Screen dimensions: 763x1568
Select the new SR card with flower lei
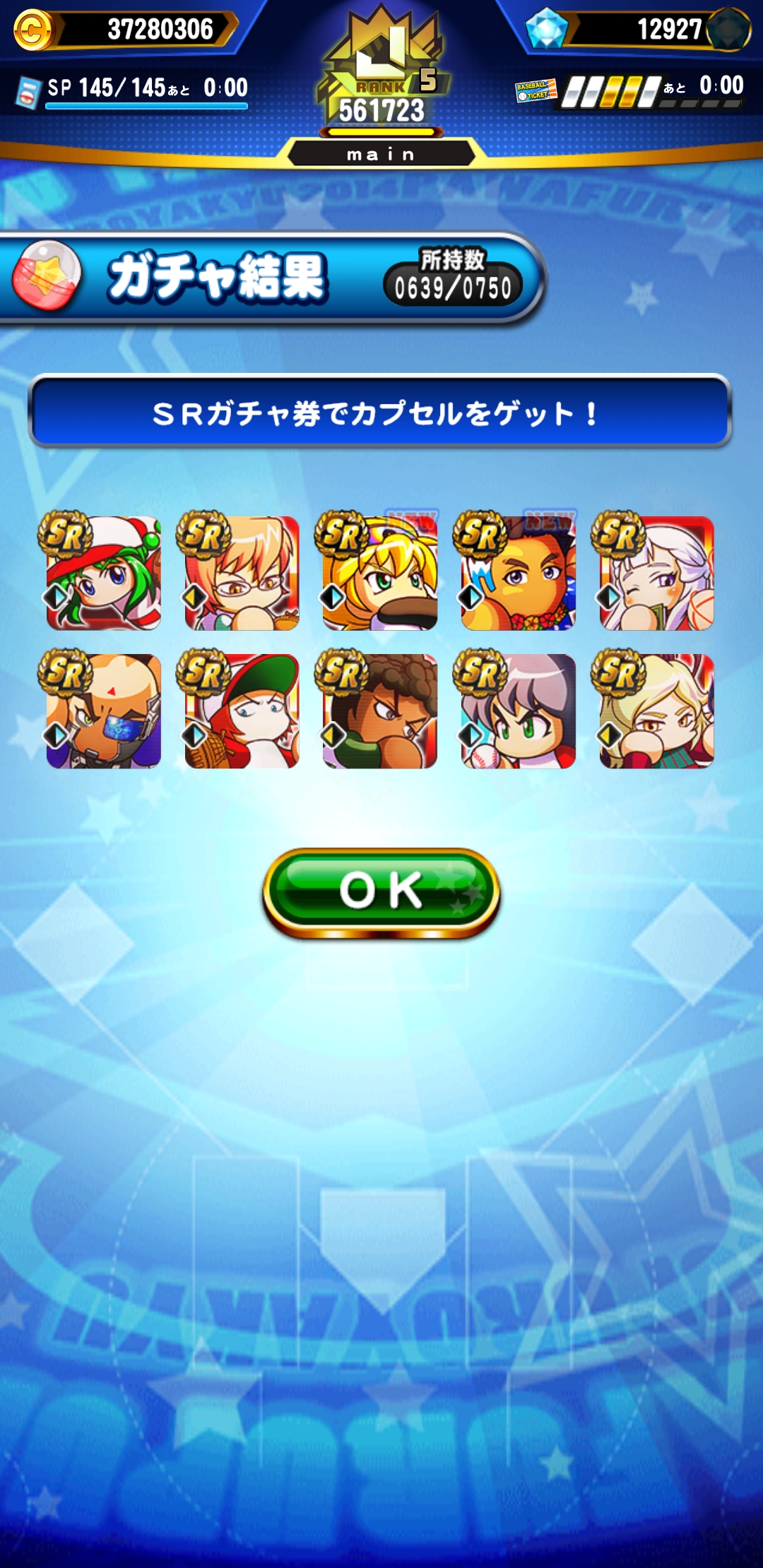[x=519, y=573]
